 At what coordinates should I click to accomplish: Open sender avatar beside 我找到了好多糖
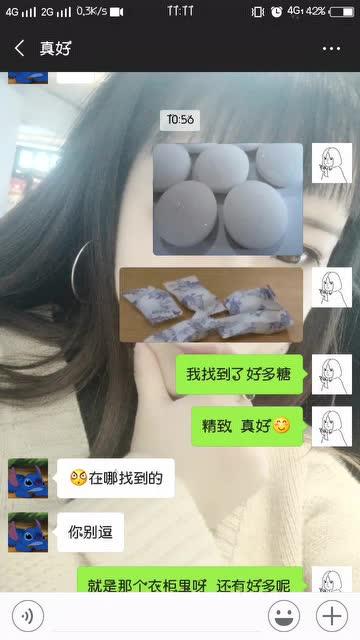click(x=332, y=374)
